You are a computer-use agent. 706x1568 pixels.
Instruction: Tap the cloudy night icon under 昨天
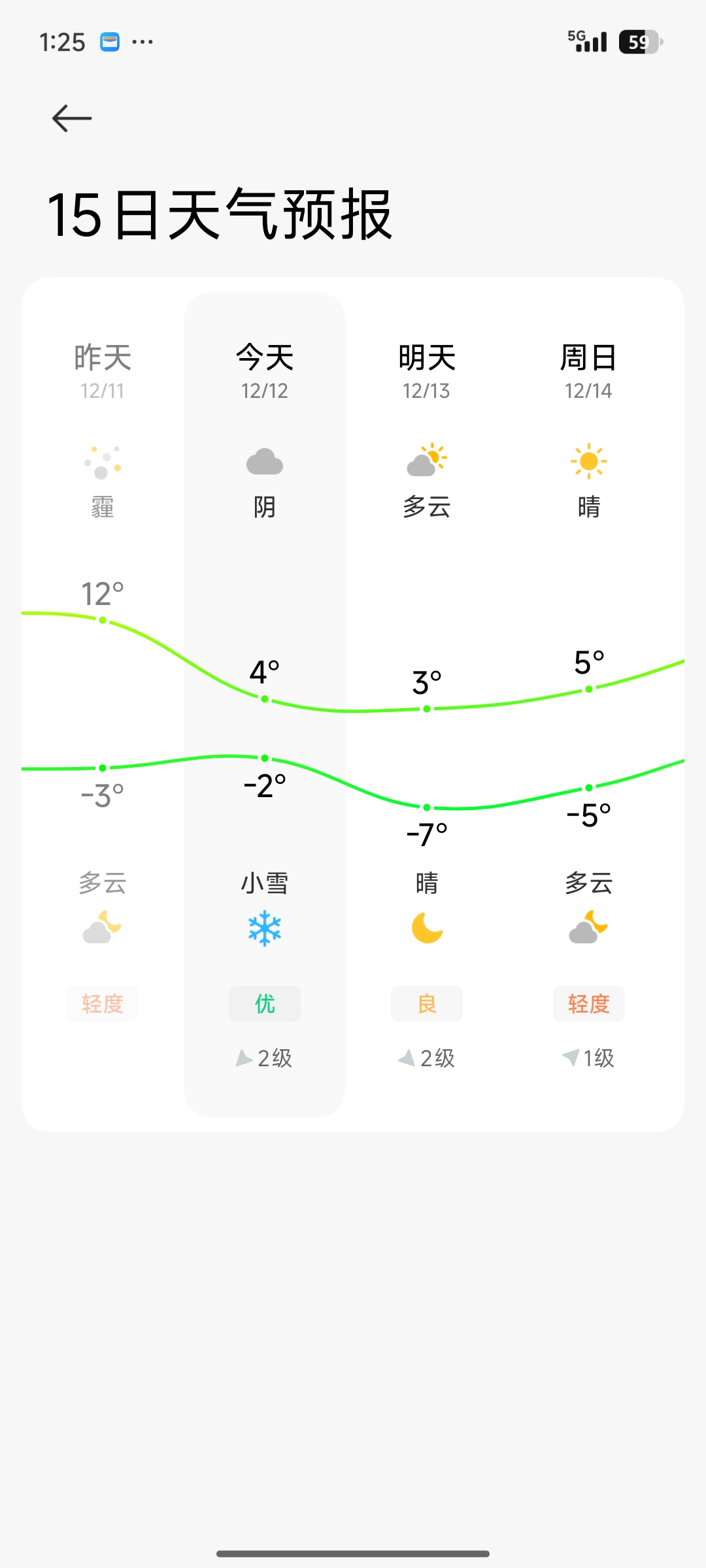[102, 928]
